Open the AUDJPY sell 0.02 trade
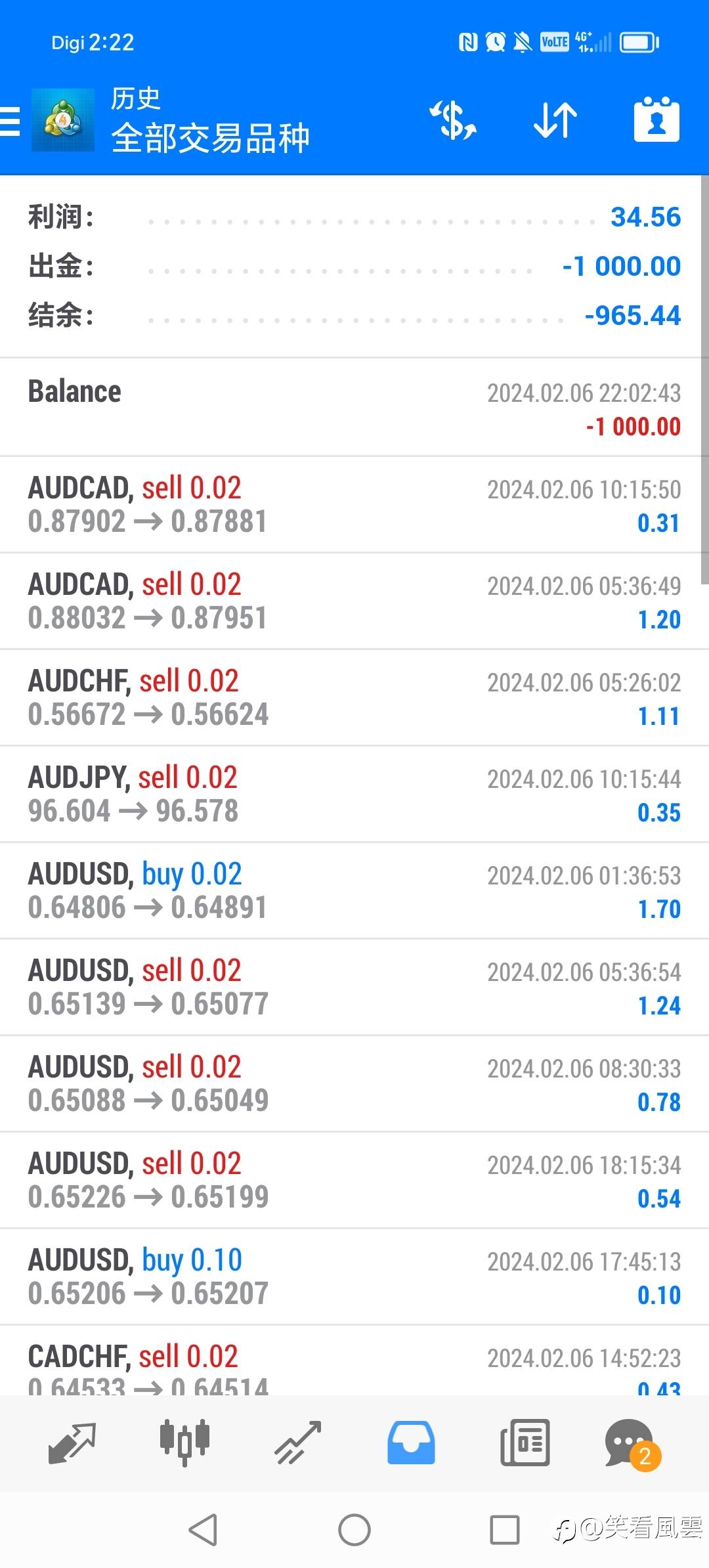Viewport: 709px width, 1568px height. (x=354, y=795)
